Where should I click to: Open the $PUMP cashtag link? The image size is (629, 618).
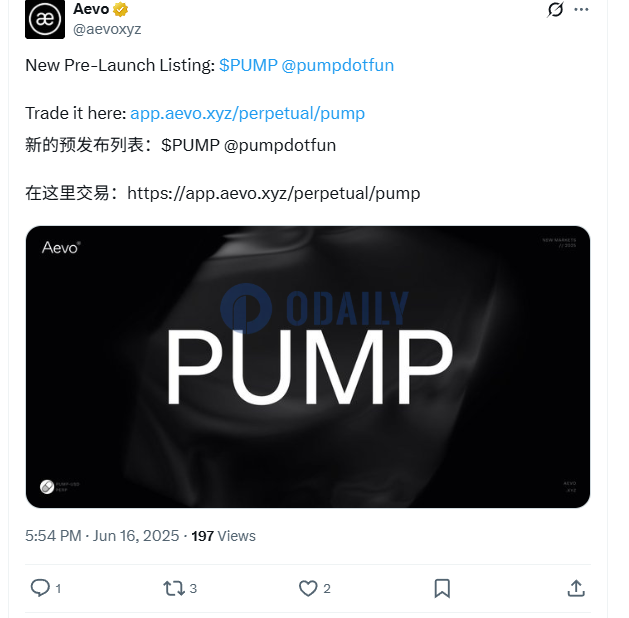(248, 65)
